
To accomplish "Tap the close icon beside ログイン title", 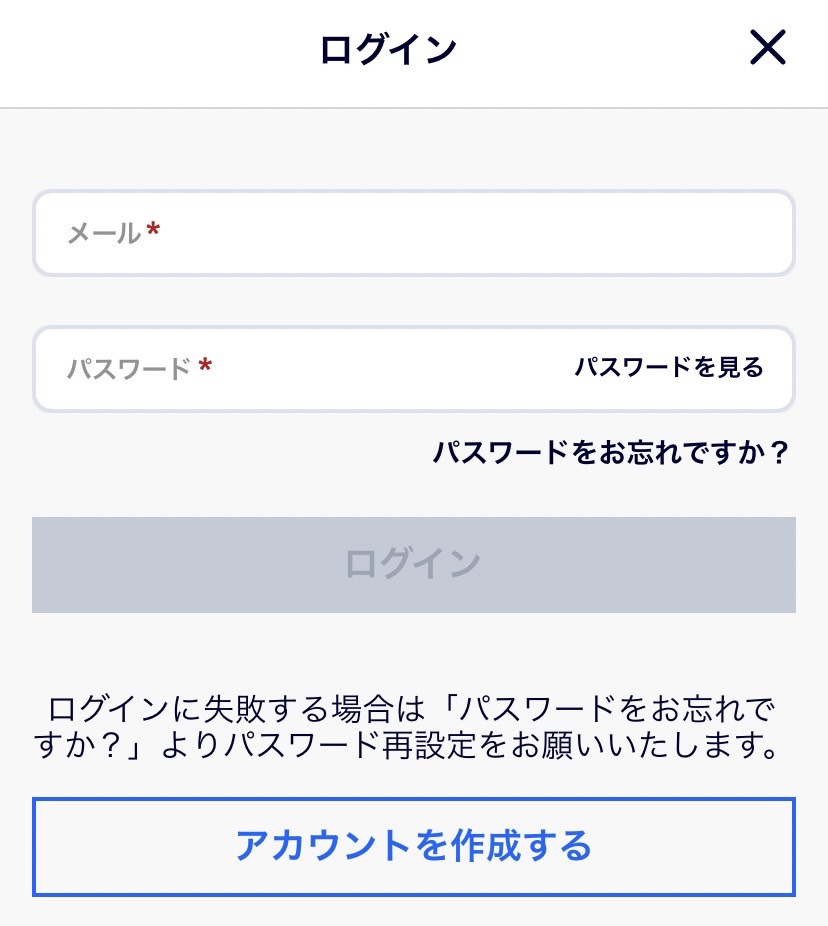I will [768, 48].
